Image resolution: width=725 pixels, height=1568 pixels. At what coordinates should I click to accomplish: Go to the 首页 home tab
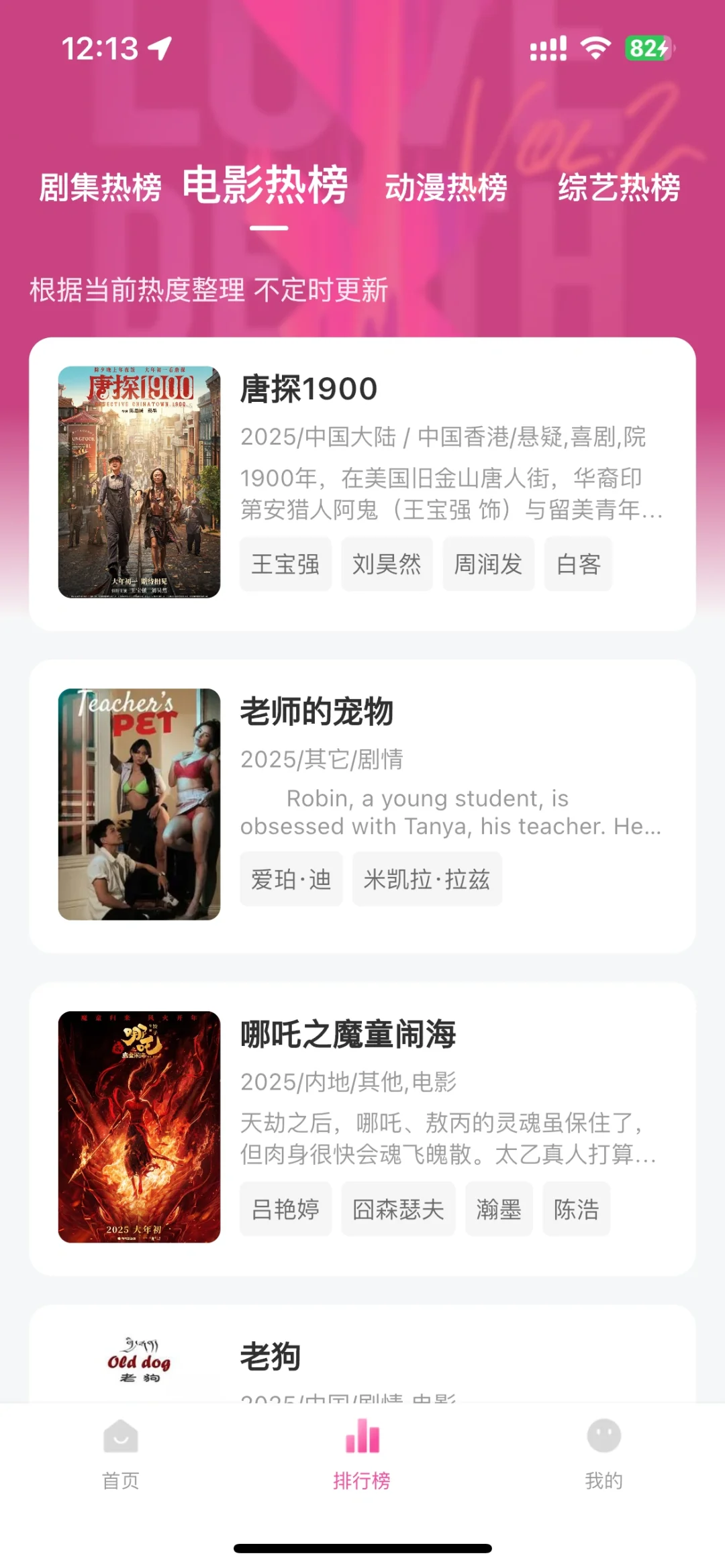tap(121, 1453)
